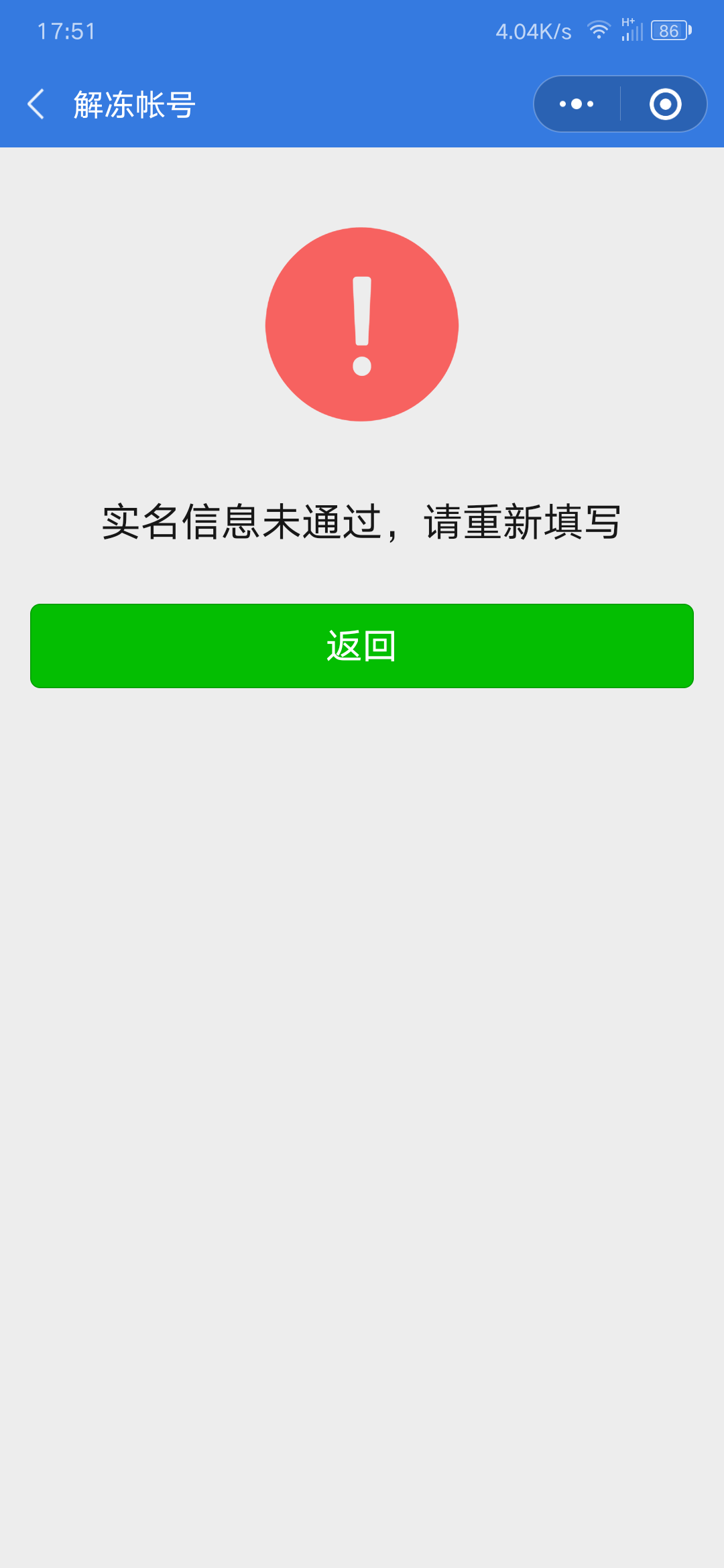Image resolution: width=724 pixels, height=1568 pixels.
Task: Select the 解冻帐号 title text
Action: tap(132, 105)
